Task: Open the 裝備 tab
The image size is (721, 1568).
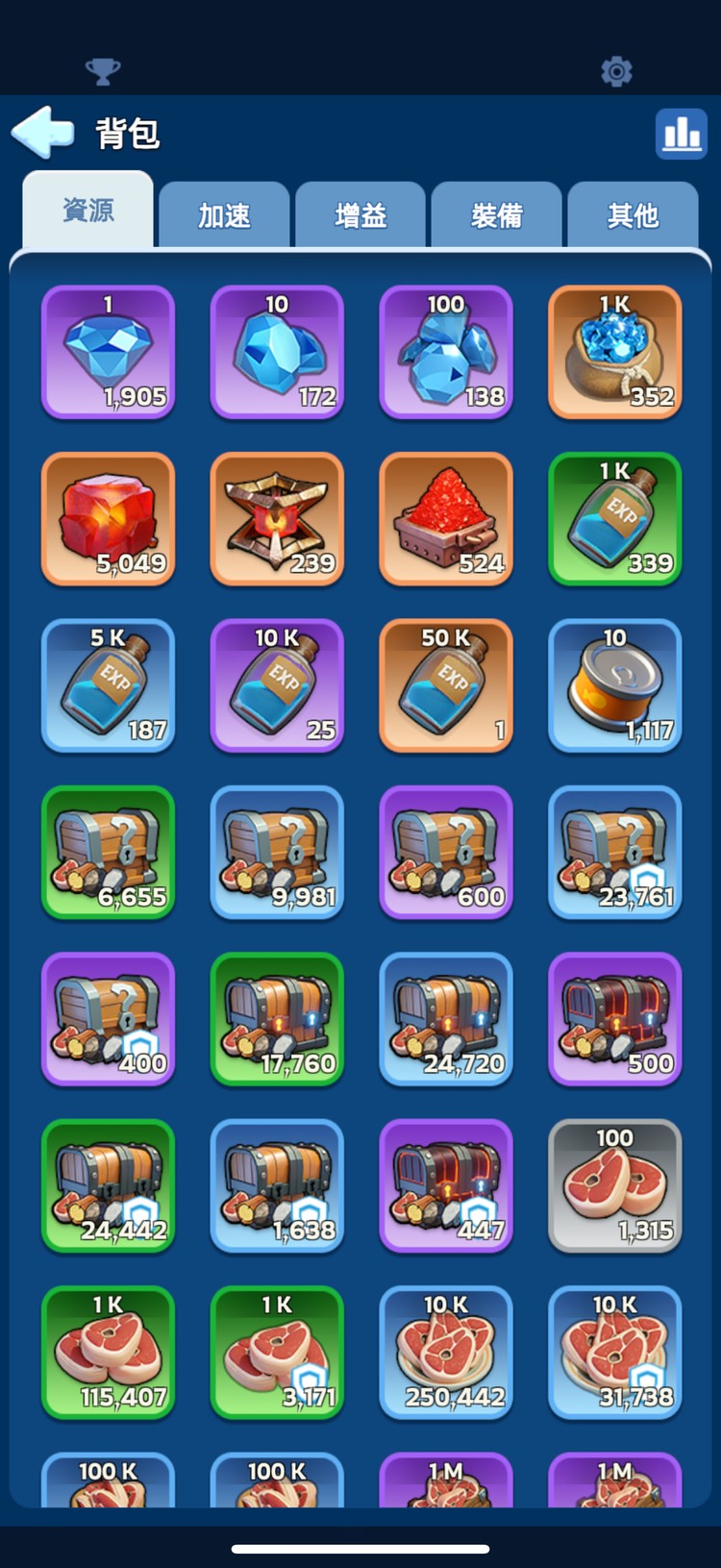Action: [496, 215]
